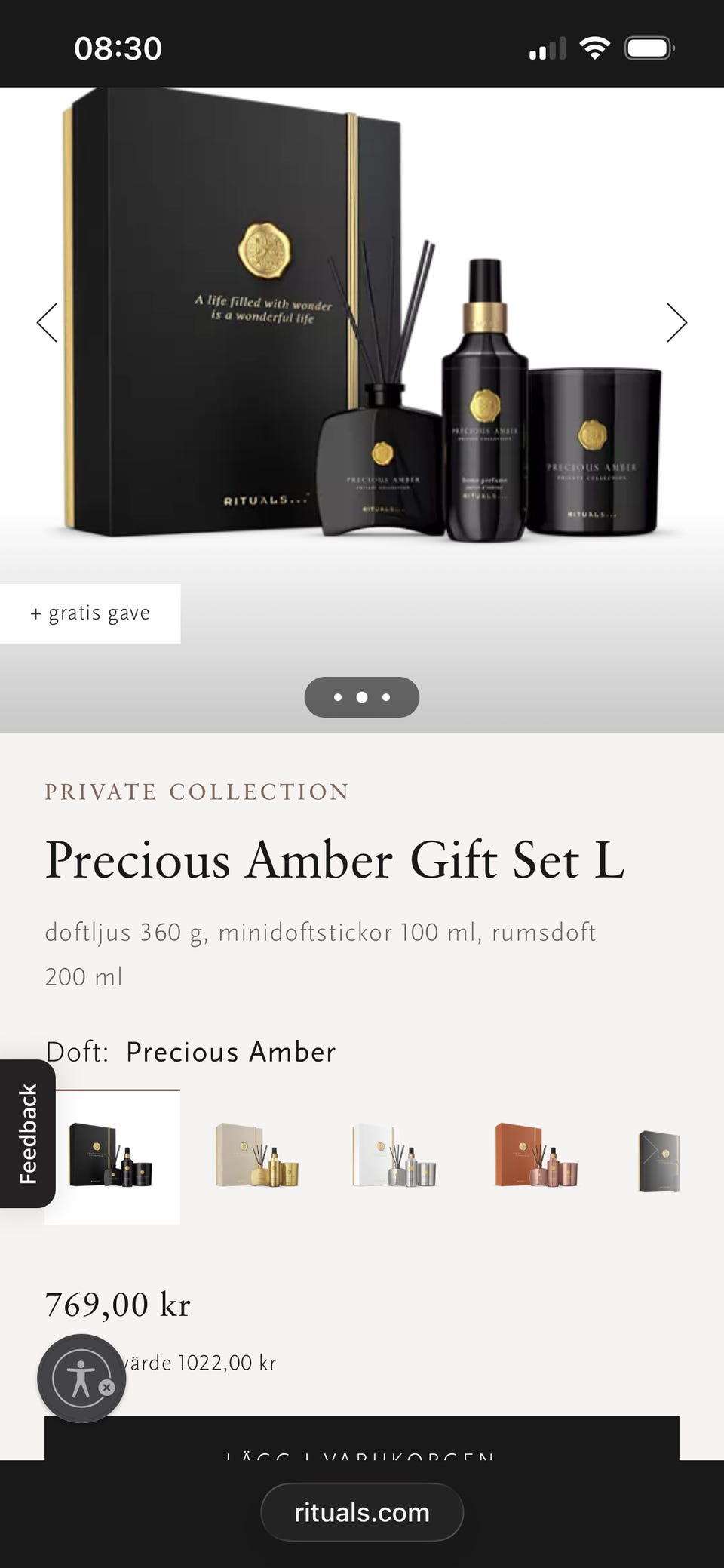Select the beige gold gift set variant

click(257, 1156)
